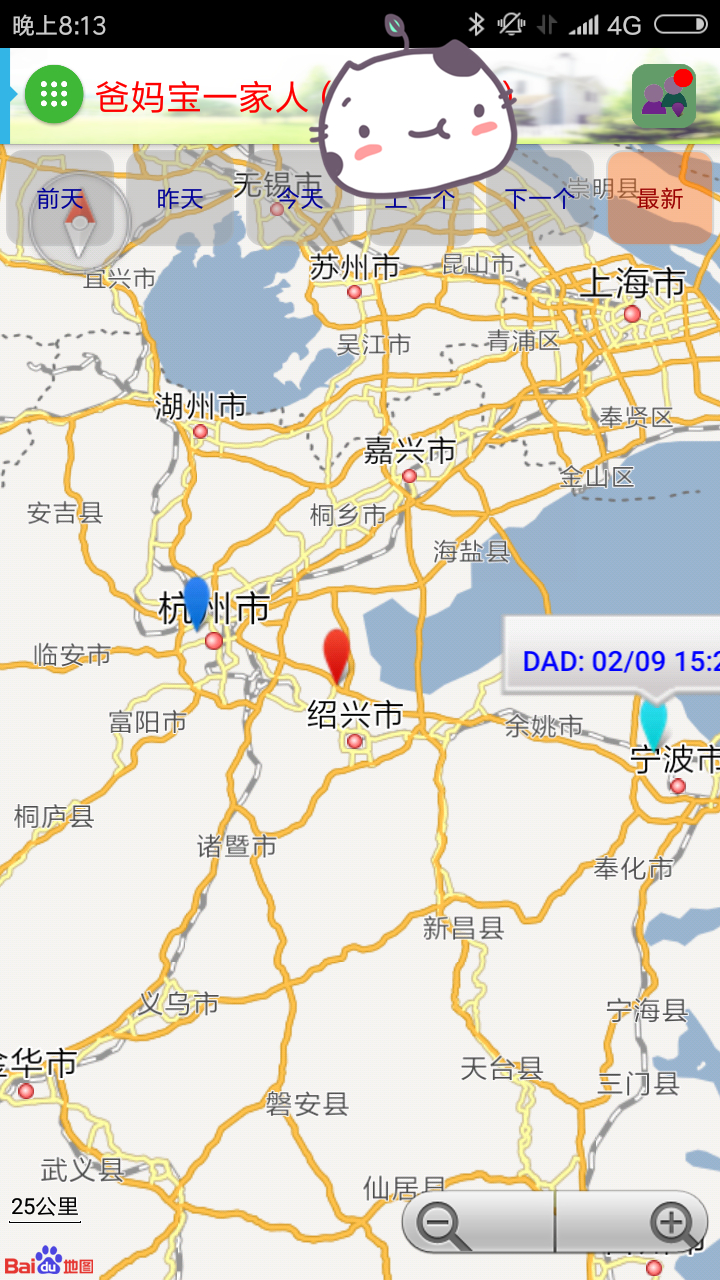Open the family members icon
This screenshot has height=1280, width=720.
(664, 96)
